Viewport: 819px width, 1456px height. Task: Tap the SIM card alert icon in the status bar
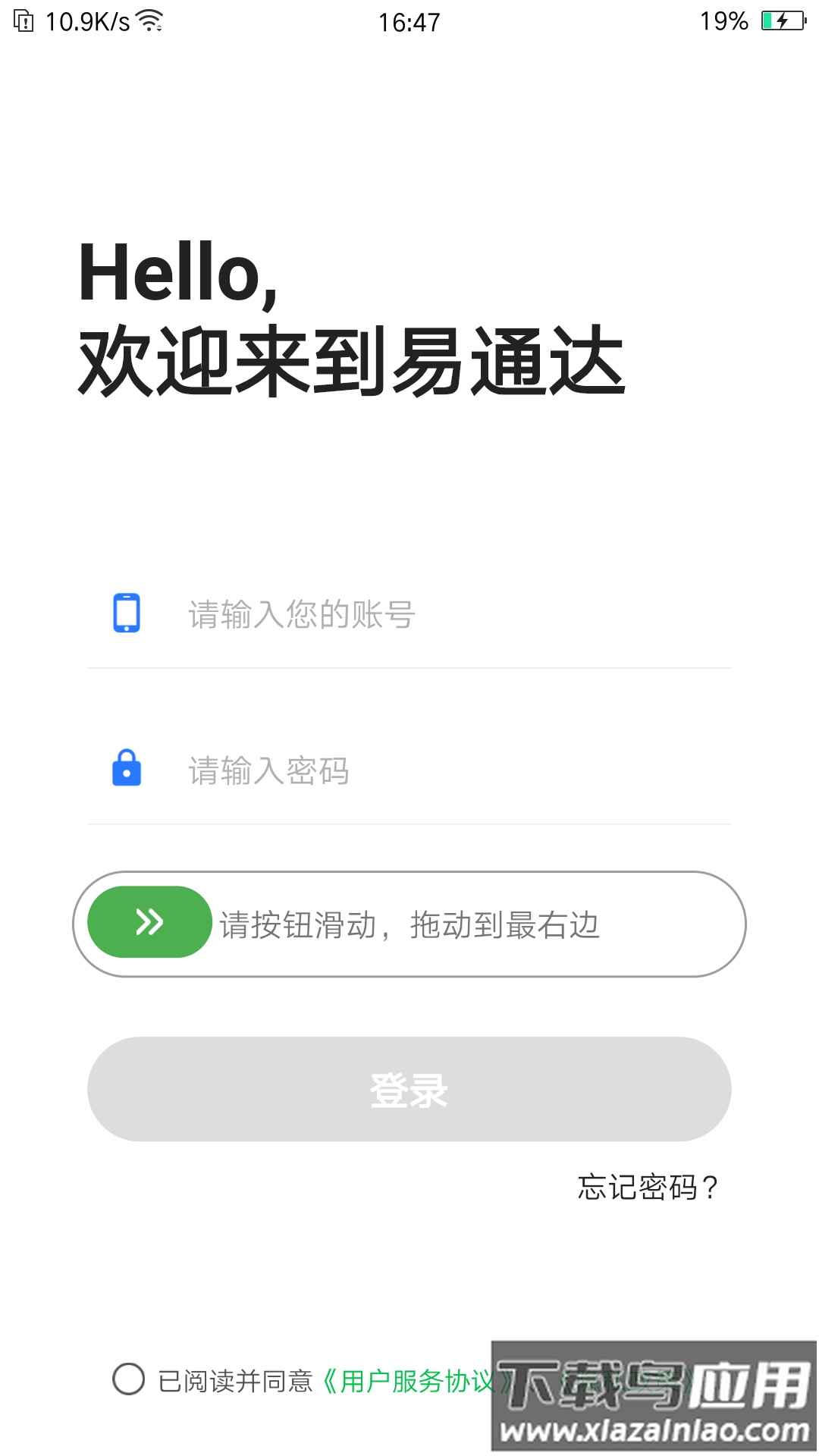click(23, 21)
